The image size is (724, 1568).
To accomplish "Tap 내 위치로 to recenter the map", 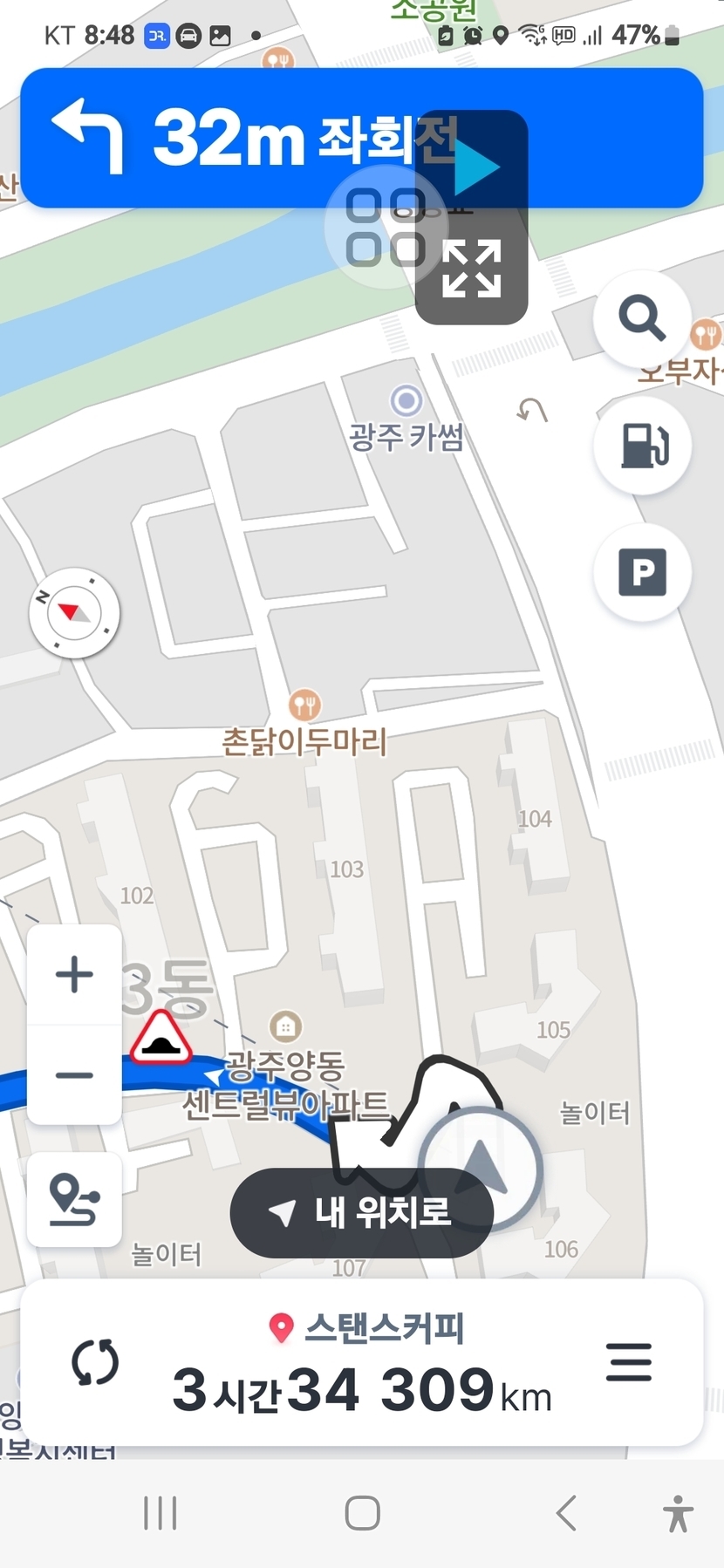I will [x=361, y=1212].
